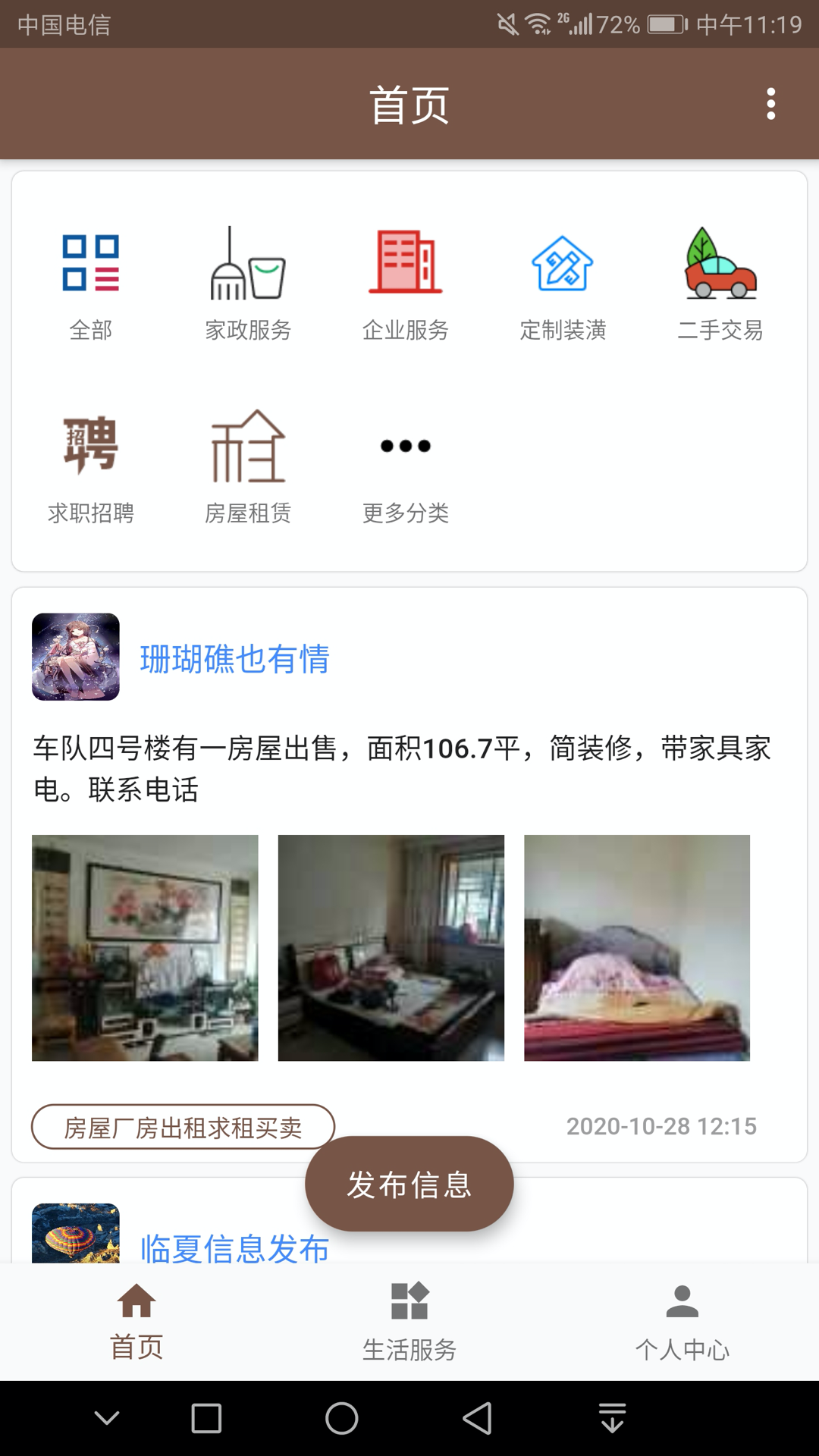Tap the system back button
This screenshot has width=819, height=1456.
(478, 1418)
